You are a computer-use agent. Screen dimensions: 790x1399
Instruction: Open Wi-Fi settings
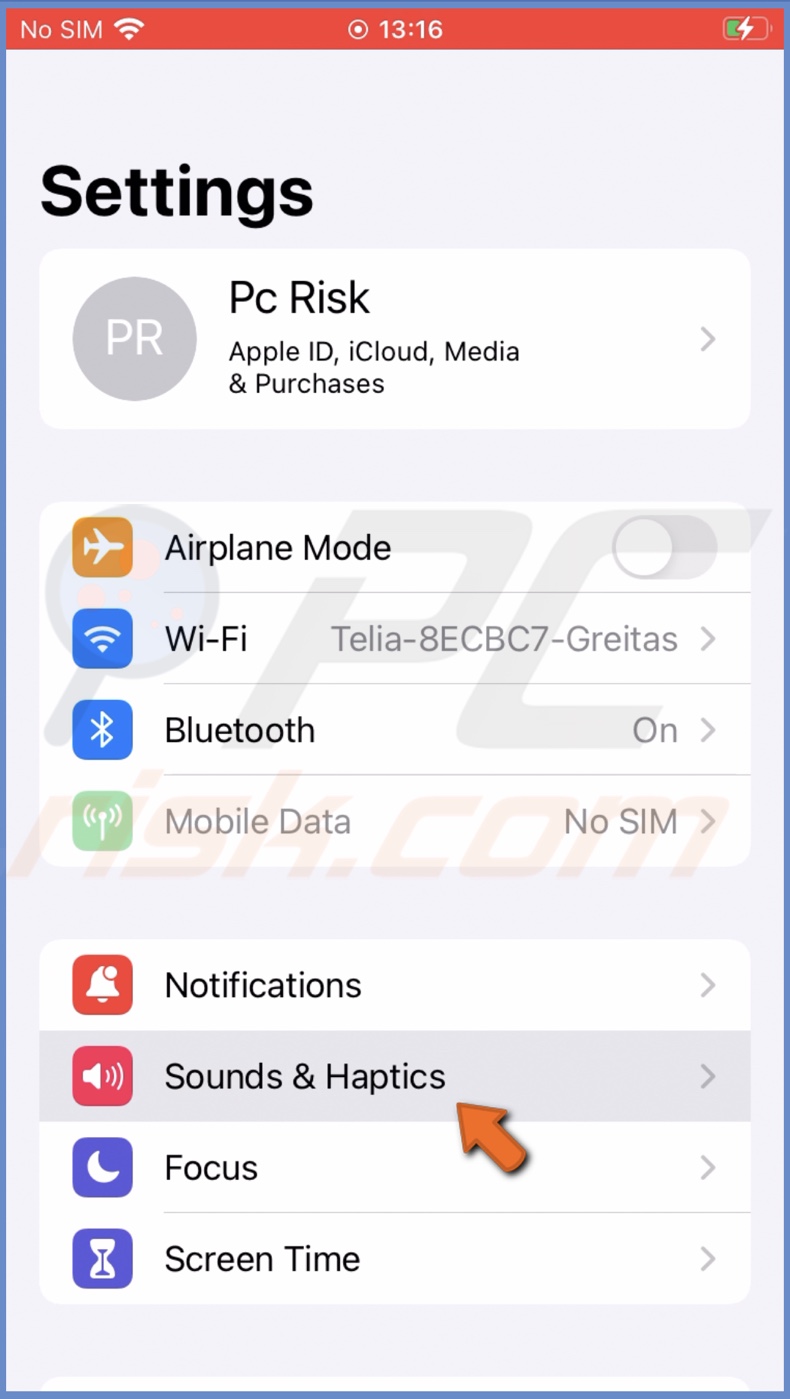pyautogui.click(x=394, y=638)
